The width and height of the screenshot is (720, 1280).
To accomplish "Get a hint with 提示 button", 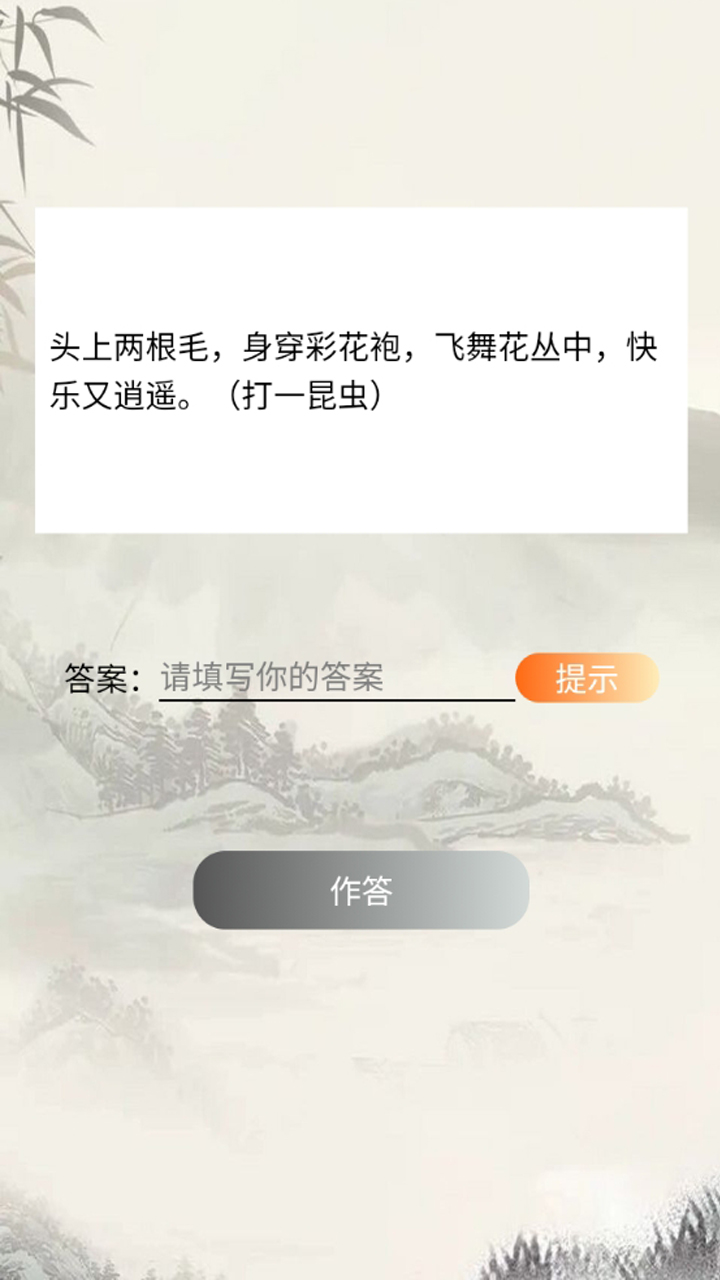I will 587,678.
